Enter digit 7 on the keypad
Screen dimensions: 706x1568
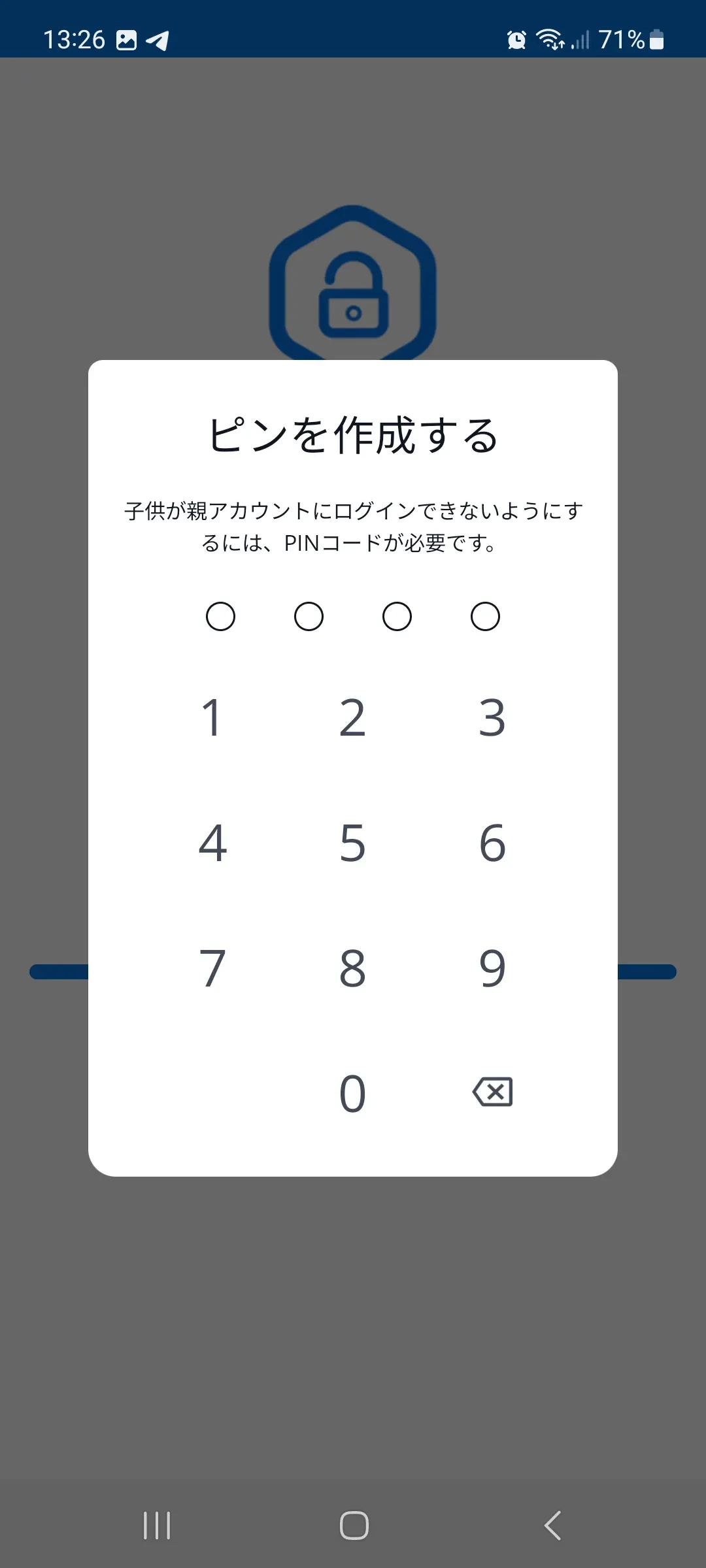point(212,968)
